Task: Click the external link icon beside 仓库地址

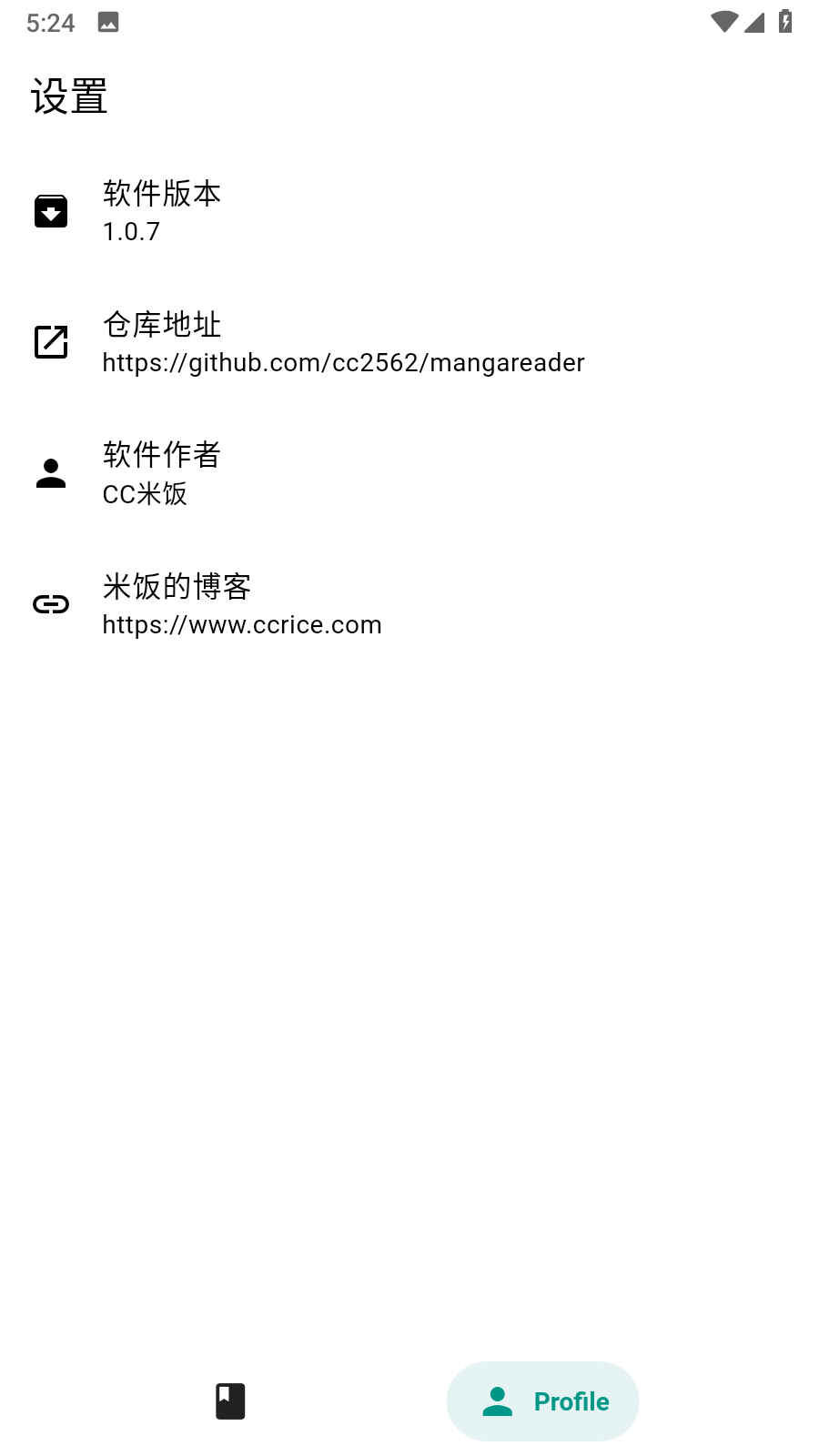Action: [x=50, y=341]
